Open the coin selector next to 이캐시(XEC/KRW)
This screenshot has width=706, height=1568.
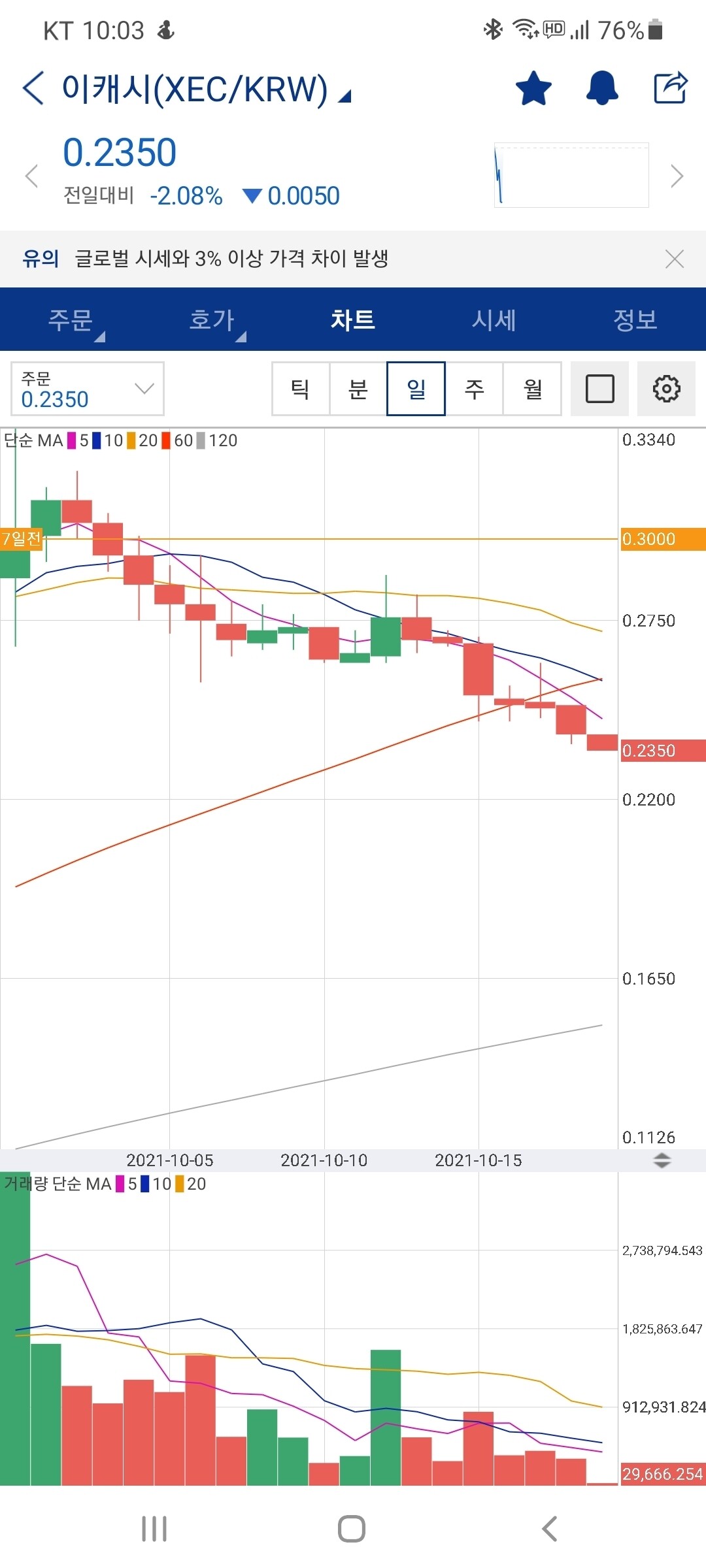point(345,97)
